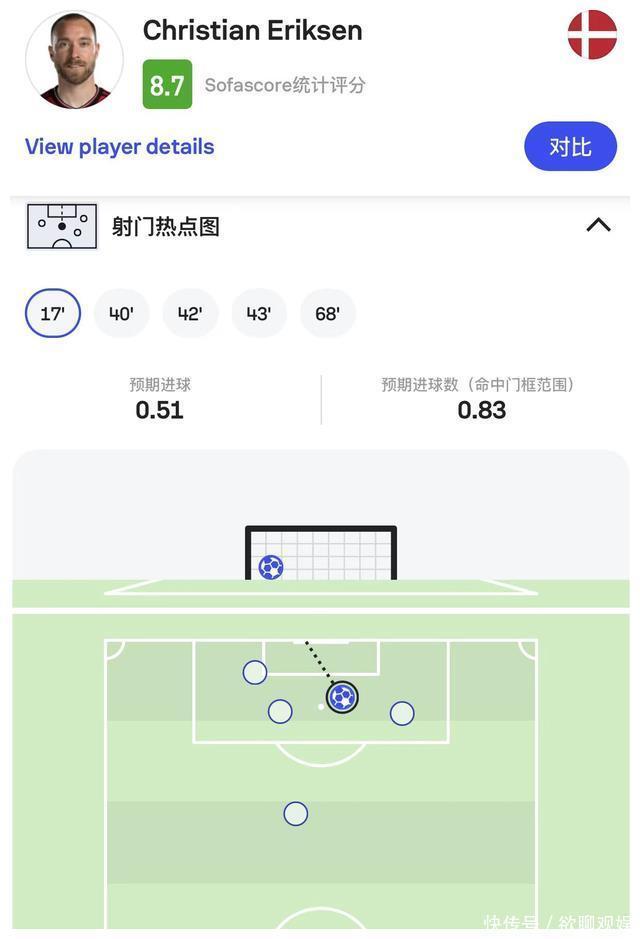Switch to the 40' shot
This screenshot has height=939, width=640.
click(x=121, y=314)
